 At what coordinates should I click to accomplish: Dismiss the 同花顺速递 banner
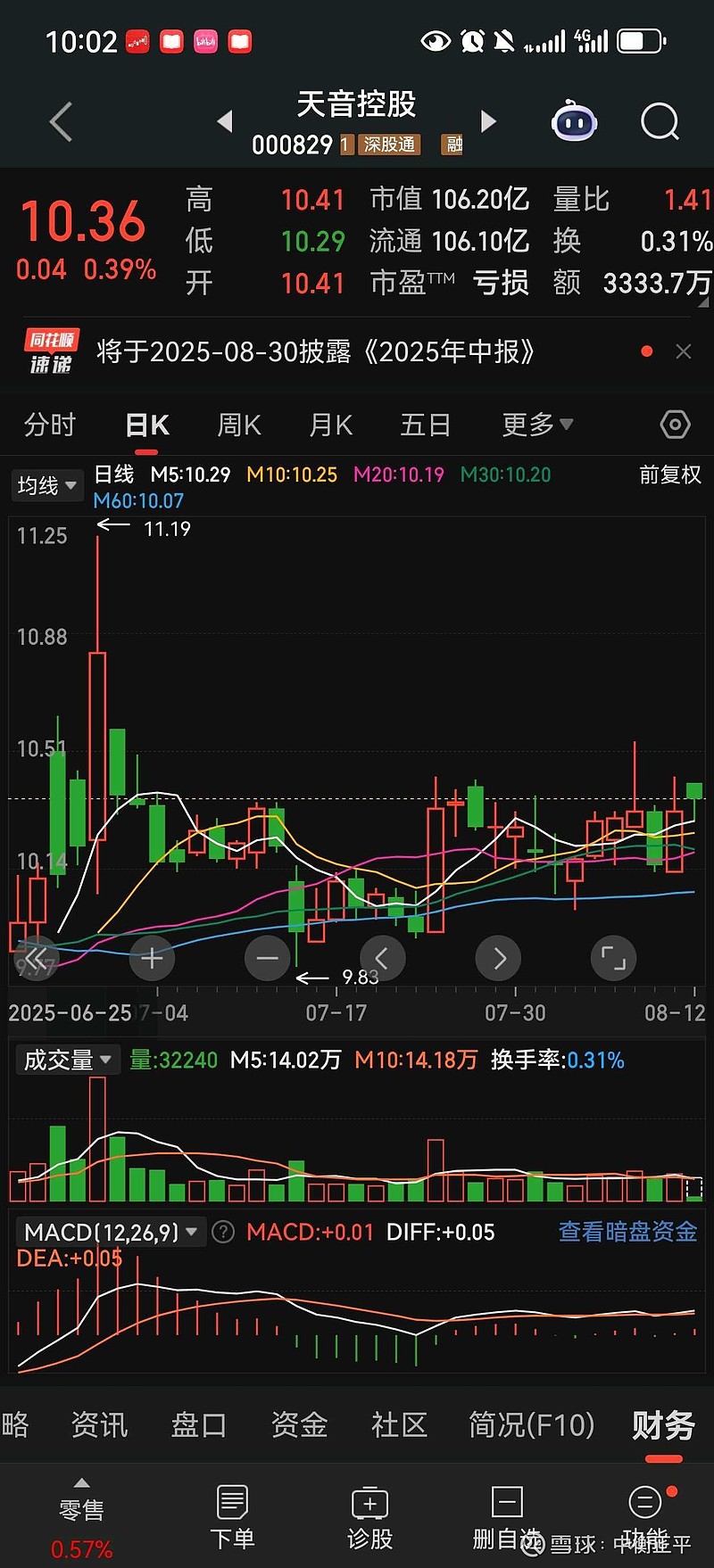[x=684, y=352]
